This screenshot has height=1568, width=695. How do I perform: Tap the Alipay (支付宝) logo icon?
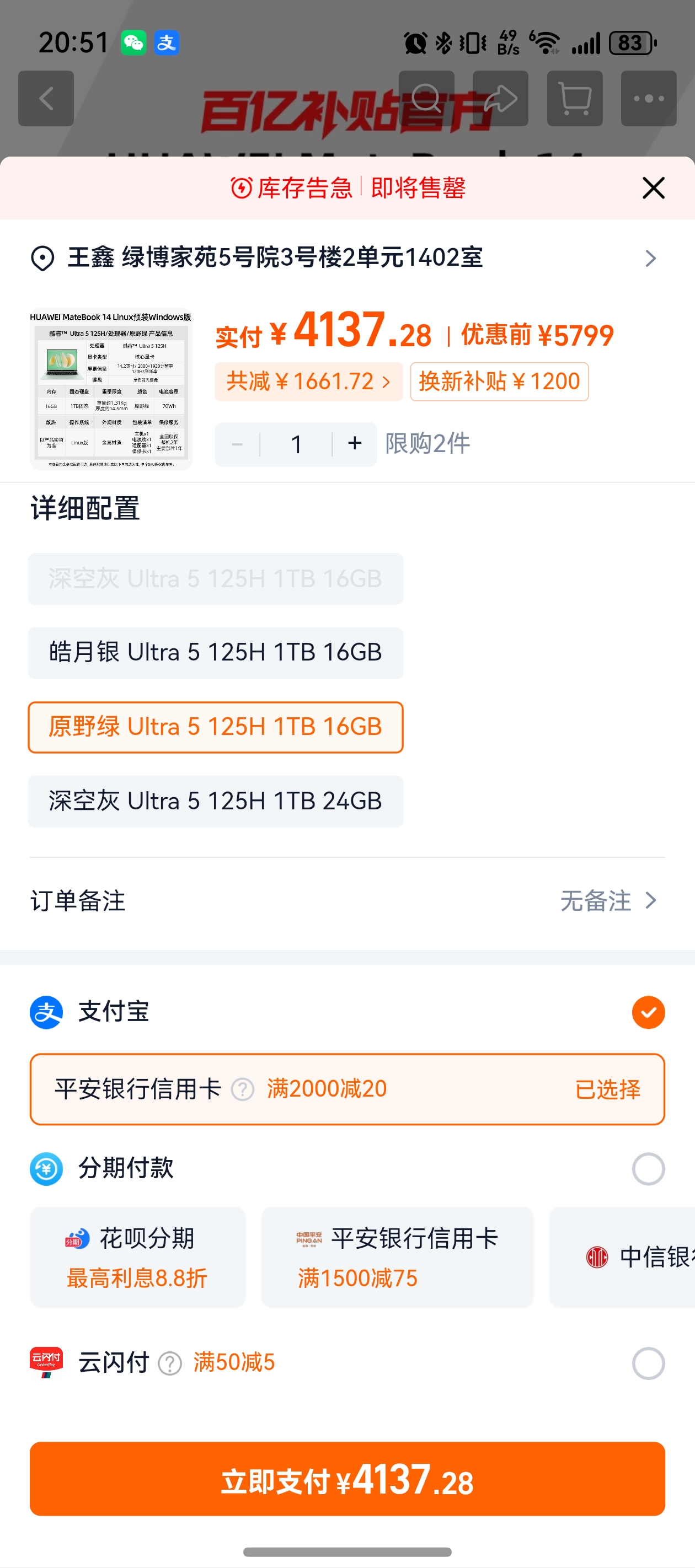click(45, 1012)
